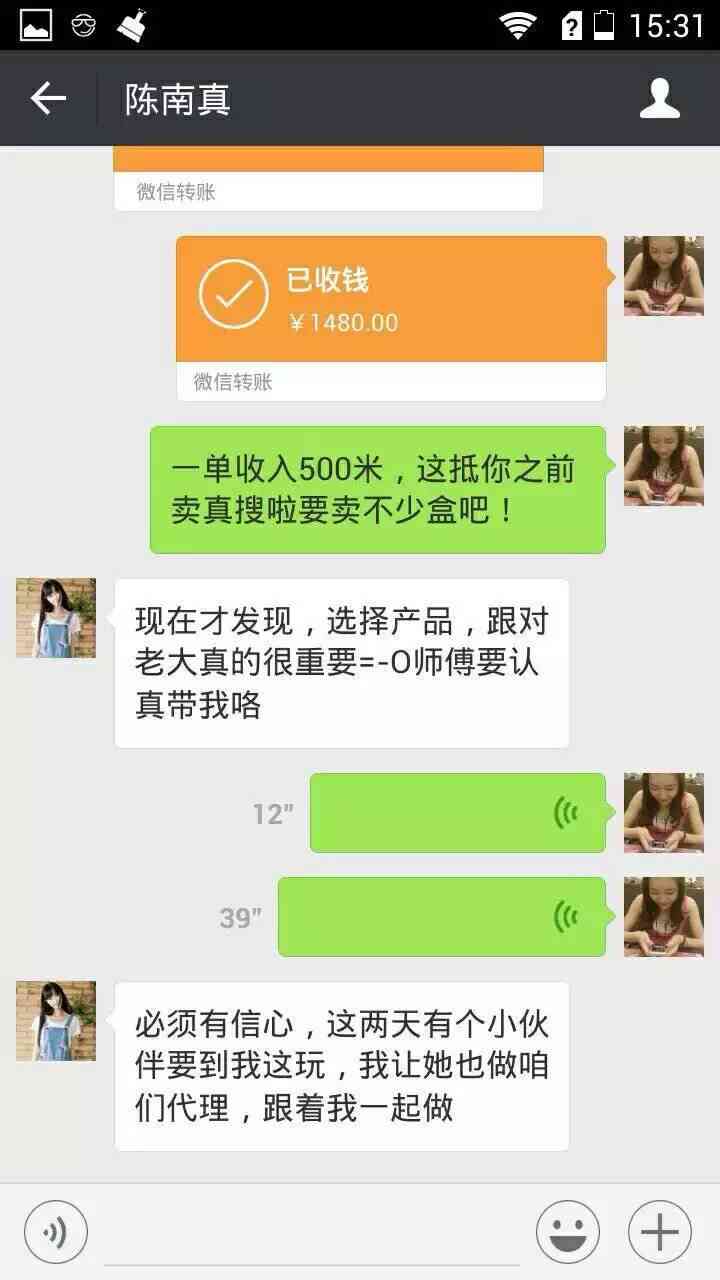Open chat info profile icon

click(x=659, y=99)
